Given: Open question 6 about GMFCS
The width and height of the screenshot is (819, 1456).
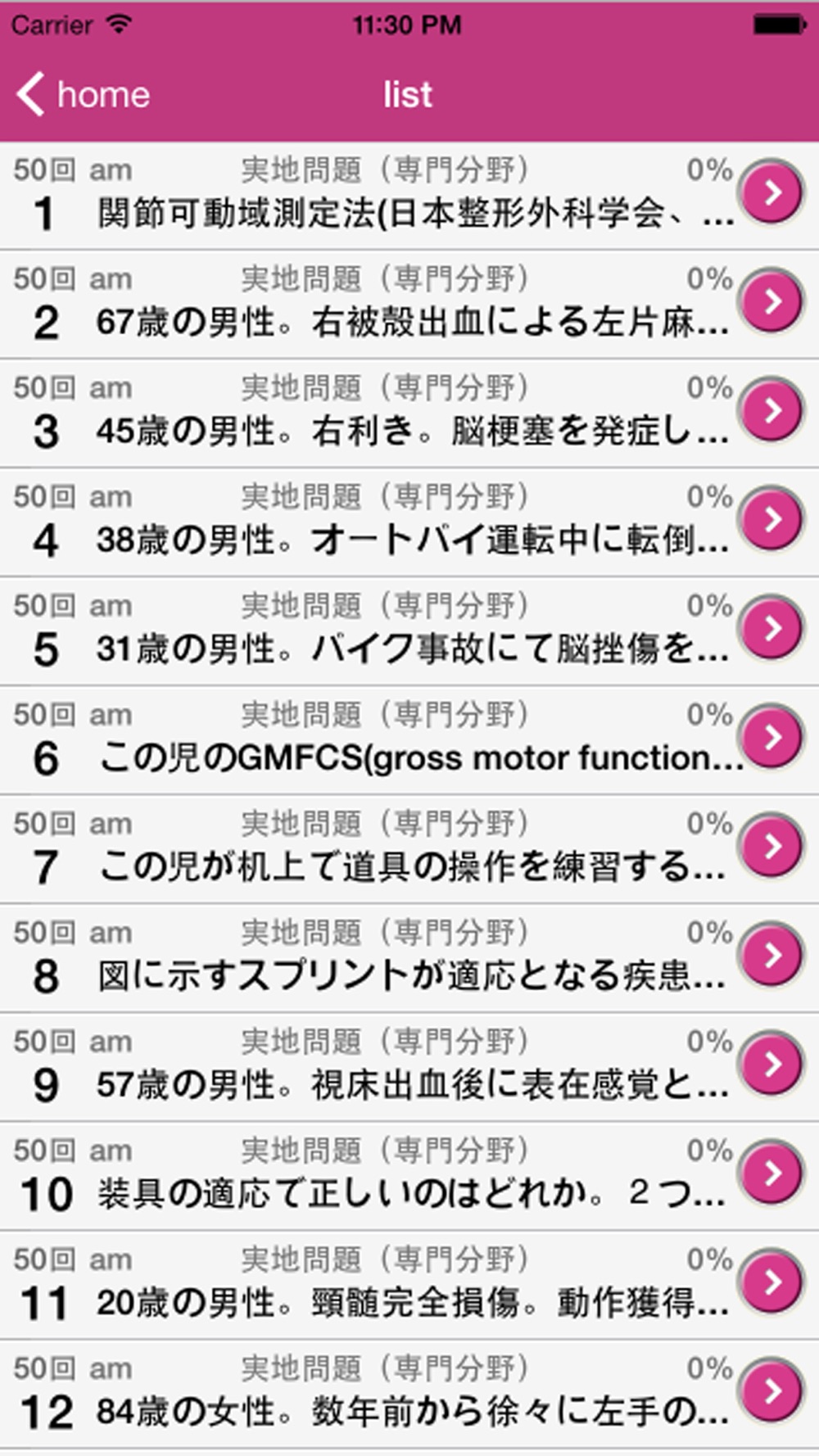Looking at the screenshot, I should (x=409, y=739).
